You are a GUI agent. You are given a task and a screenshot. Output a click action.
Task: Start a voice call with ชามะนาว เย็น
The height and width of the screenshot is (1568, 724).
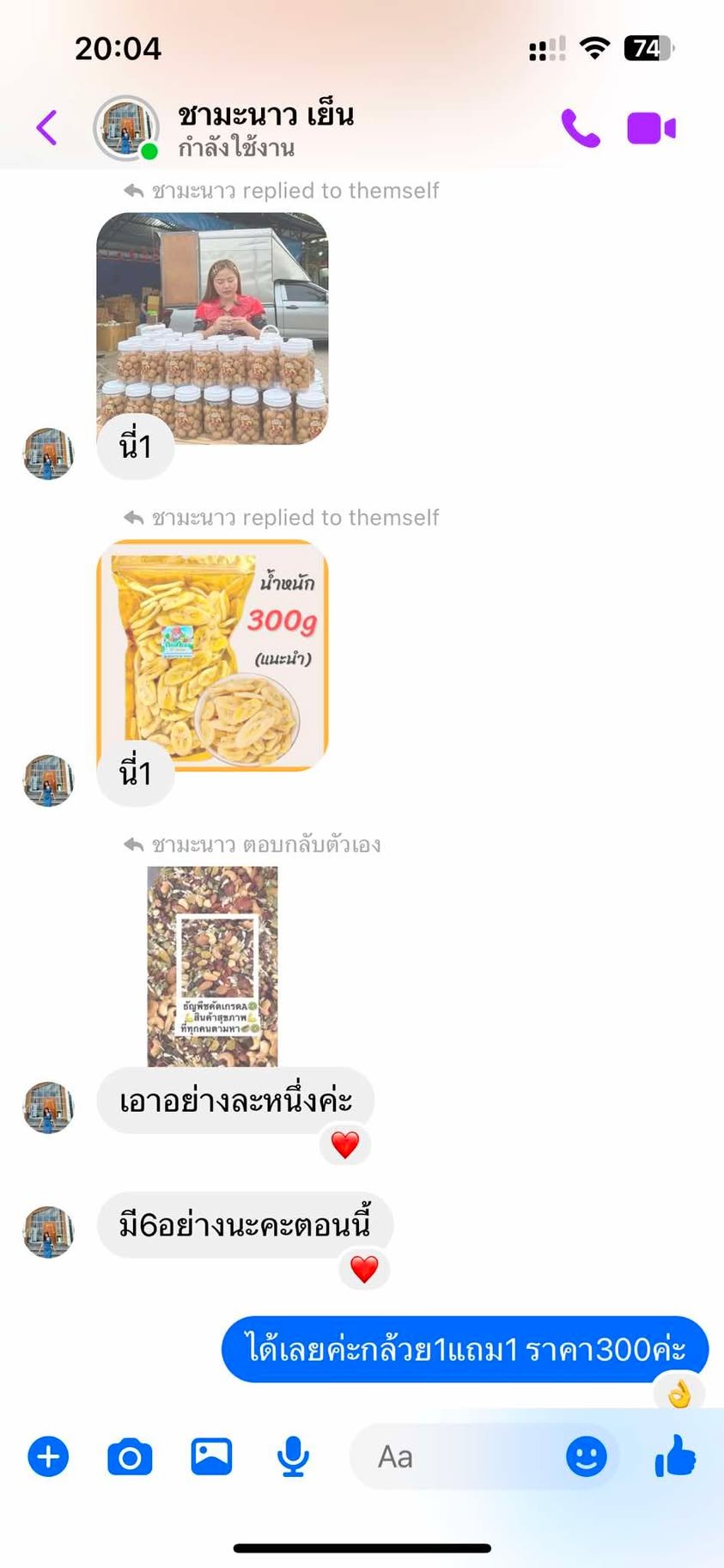[581, 128]
